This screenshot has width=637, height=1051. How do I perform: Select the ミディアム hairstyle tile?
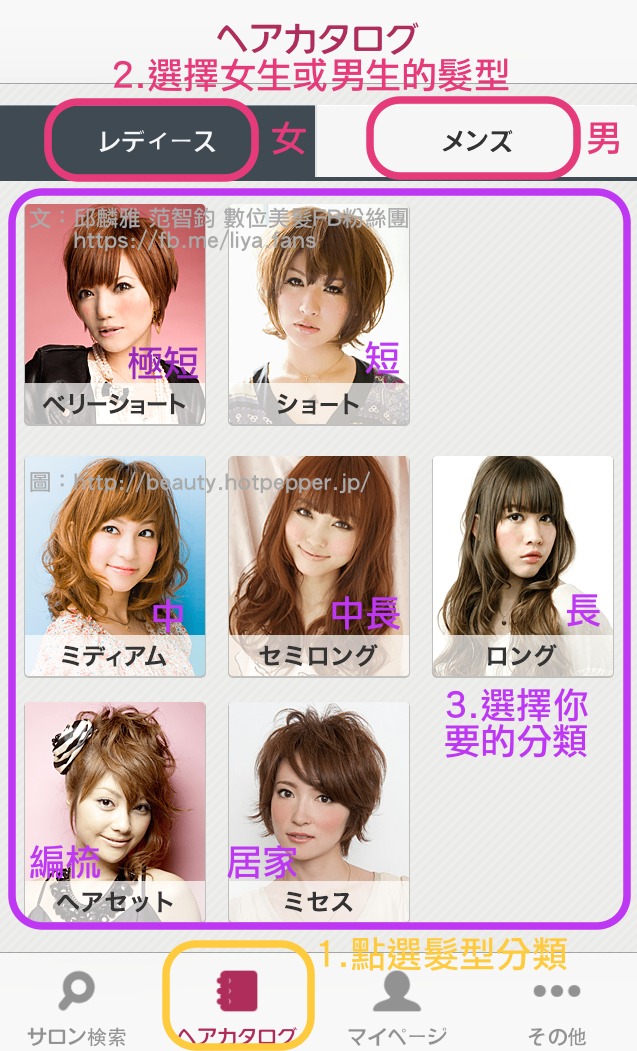pyautogui.click(x=115, y=566)
